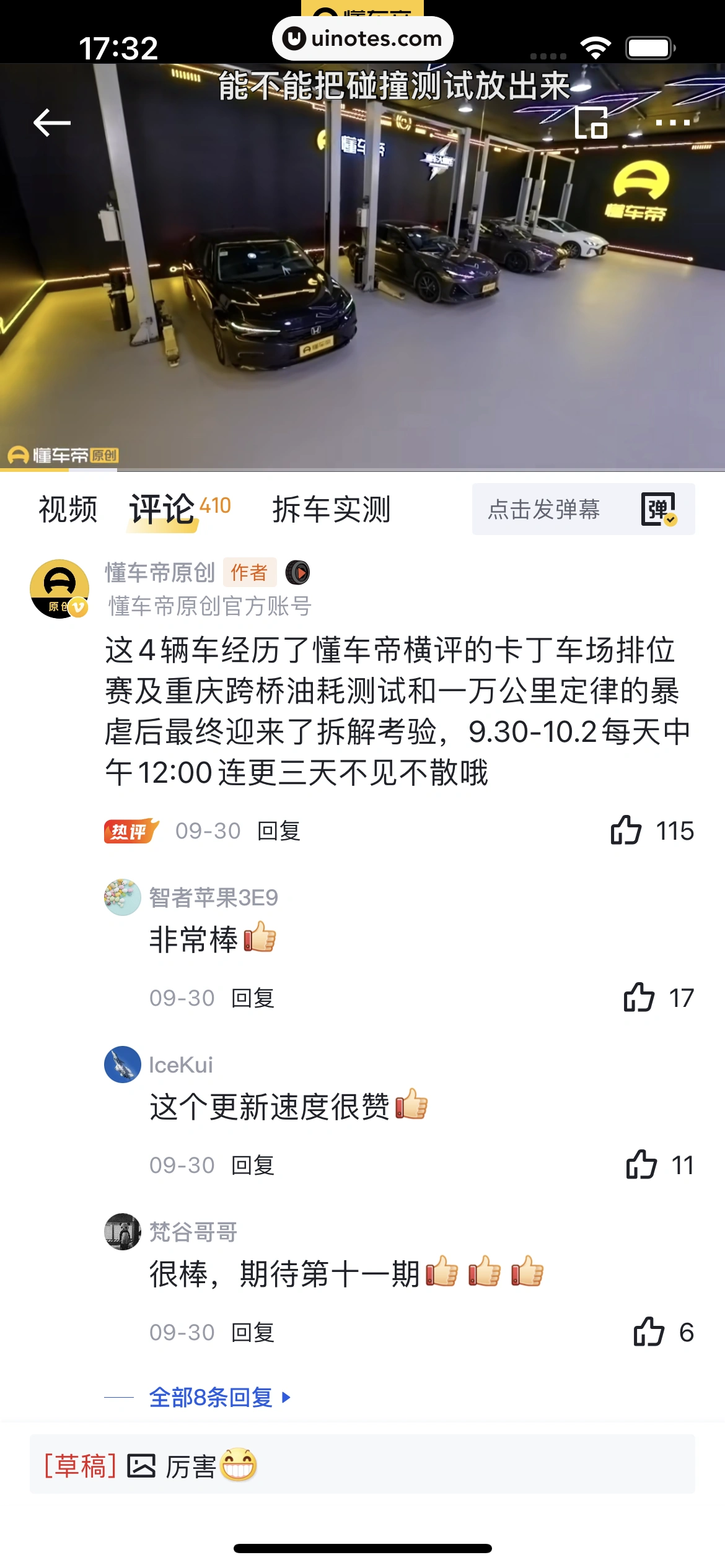Reply to IceKui's comment
This screenshot has width=725, height=1568.
pyautogui.click(x=253, y=1165)
